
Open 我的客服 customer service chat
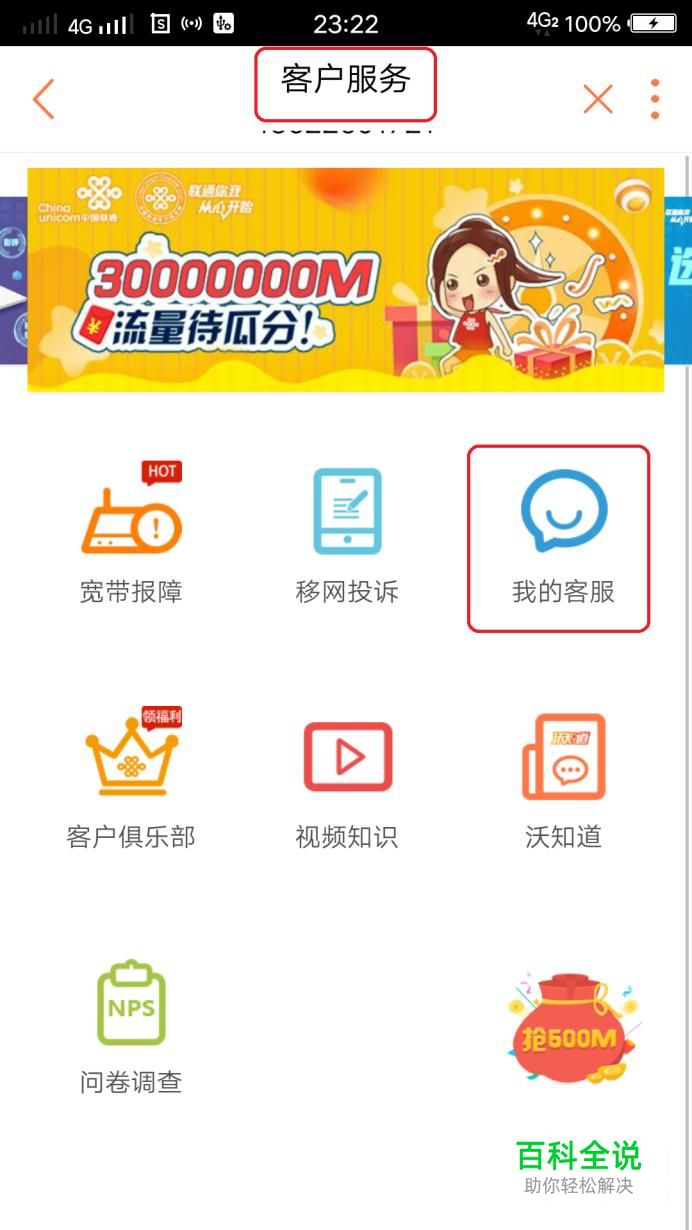[563, 538]
